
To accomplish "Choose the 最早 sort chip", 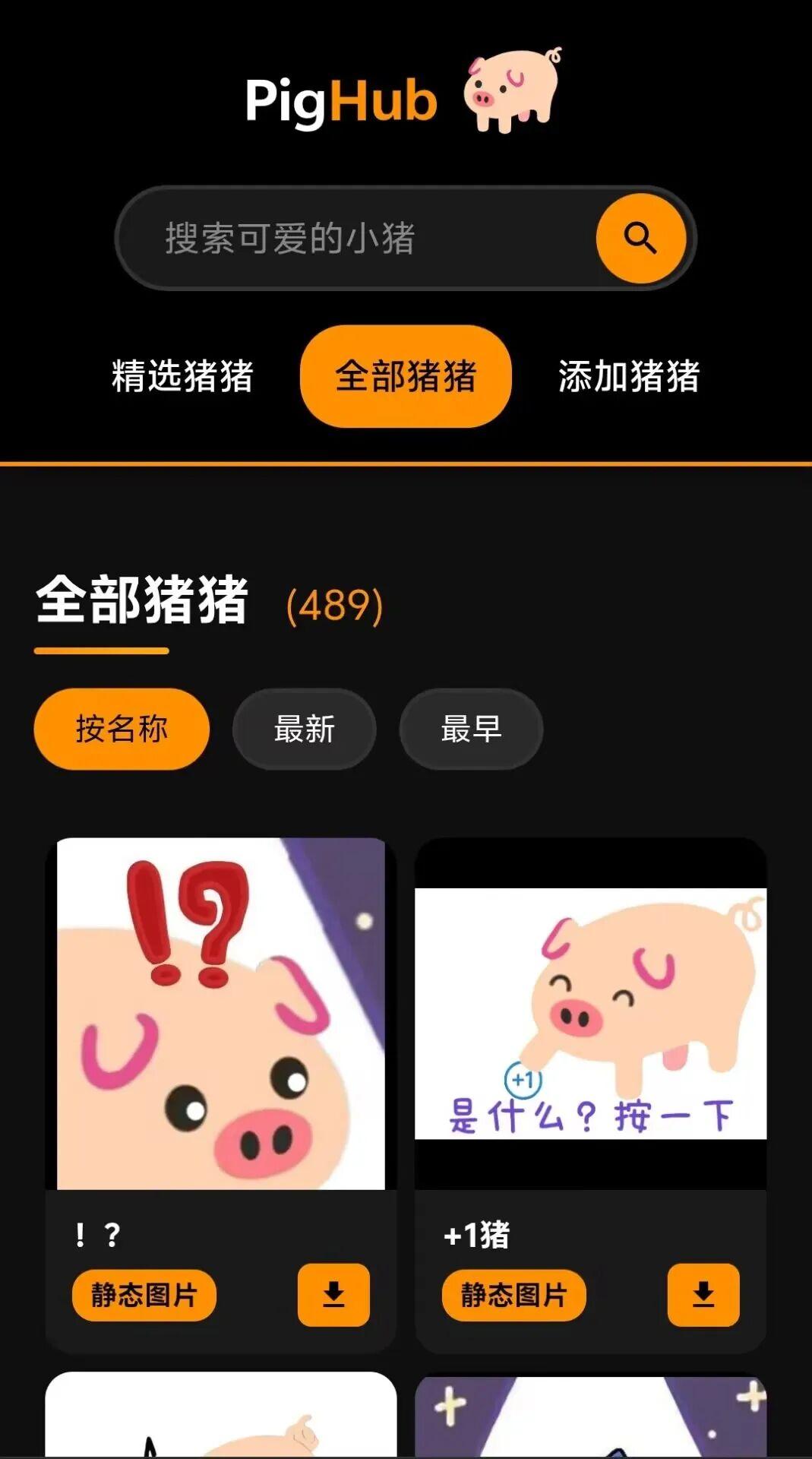I will 471,729.
